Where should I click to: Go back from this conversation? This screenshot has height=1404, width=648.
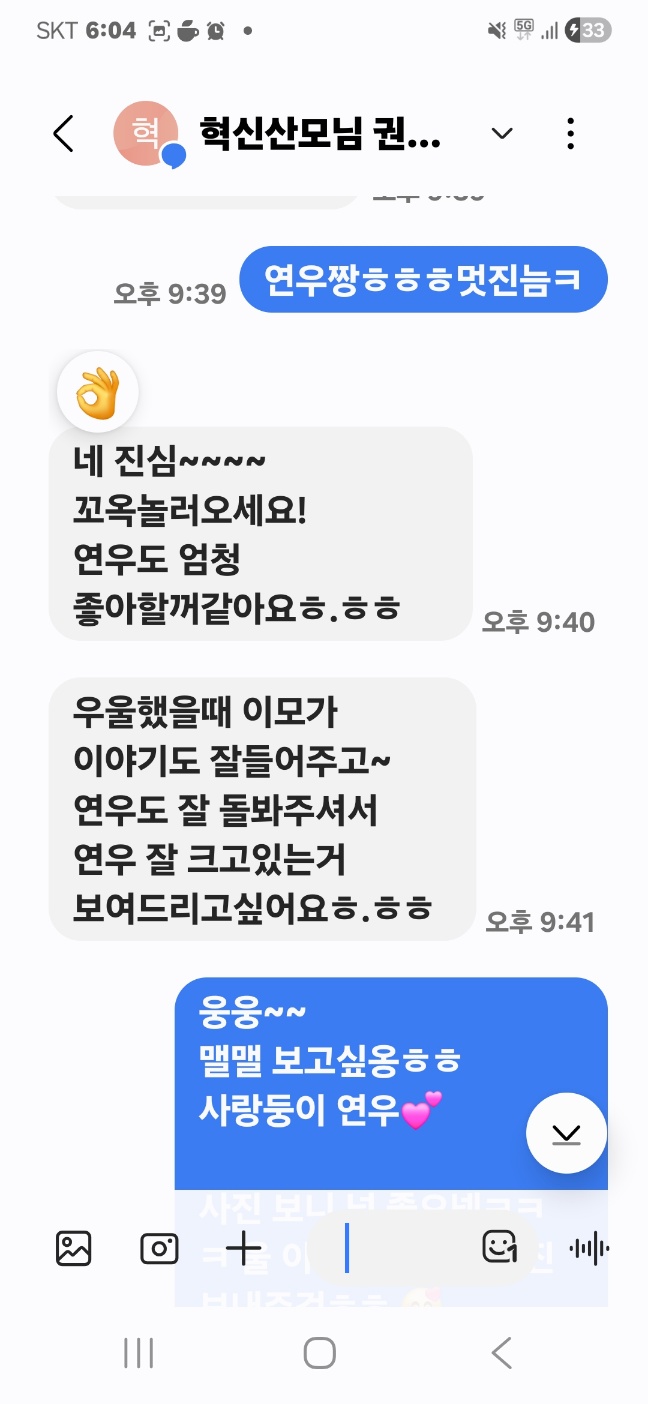click(63, 134)
